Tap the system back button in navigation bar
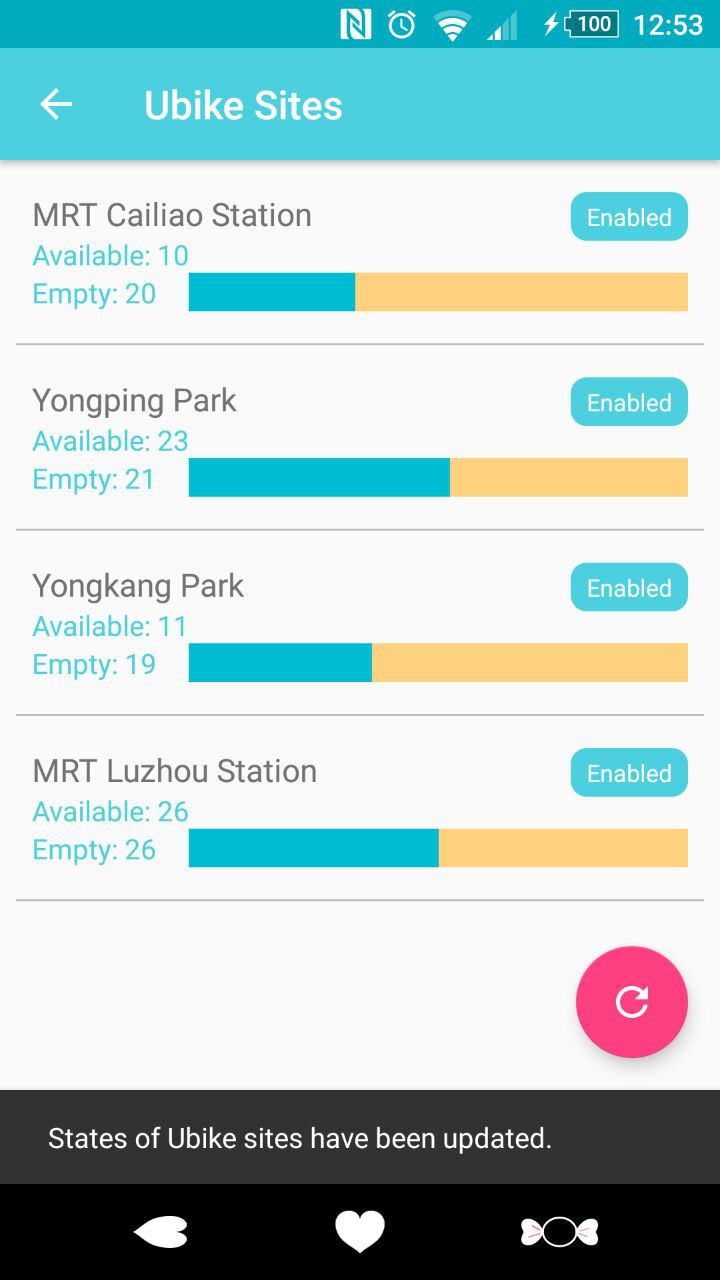The image size is (720, 1280). (161, 1232)
